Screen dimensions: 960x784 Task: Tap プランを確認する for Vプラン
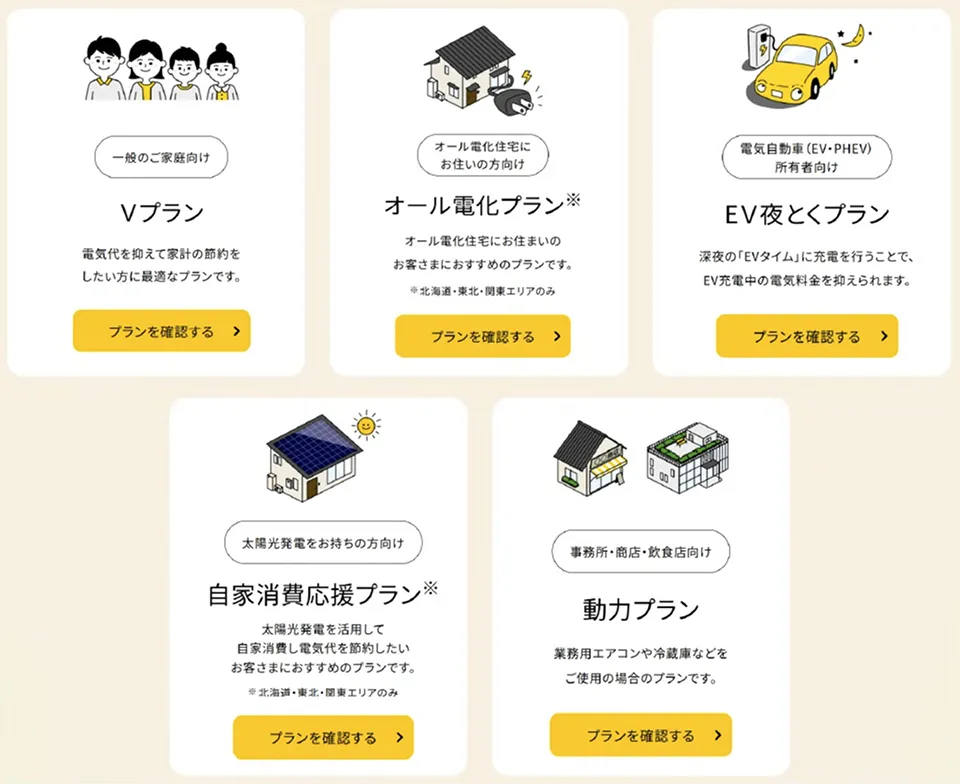161,331
